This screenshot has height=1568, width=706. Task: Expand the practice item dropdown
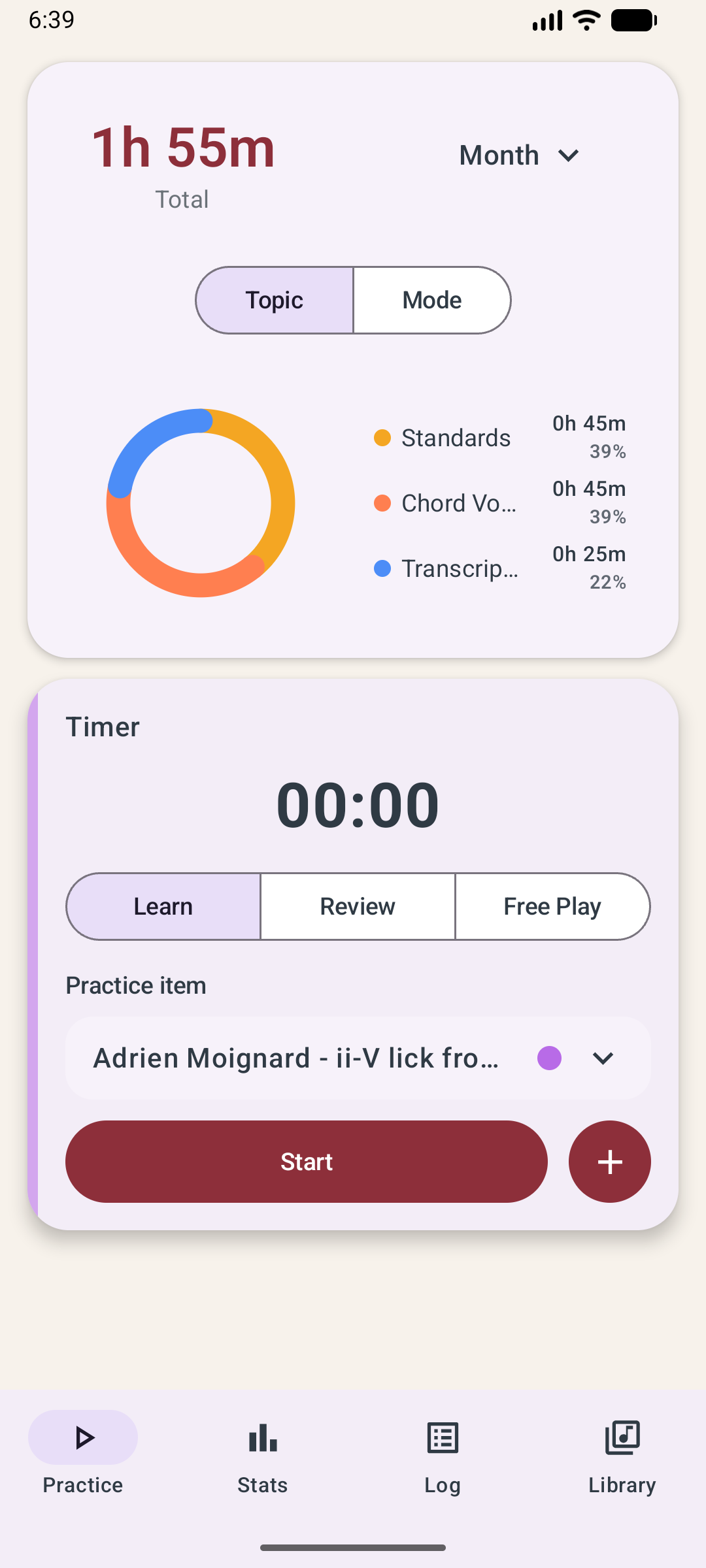click(602, 1058)
